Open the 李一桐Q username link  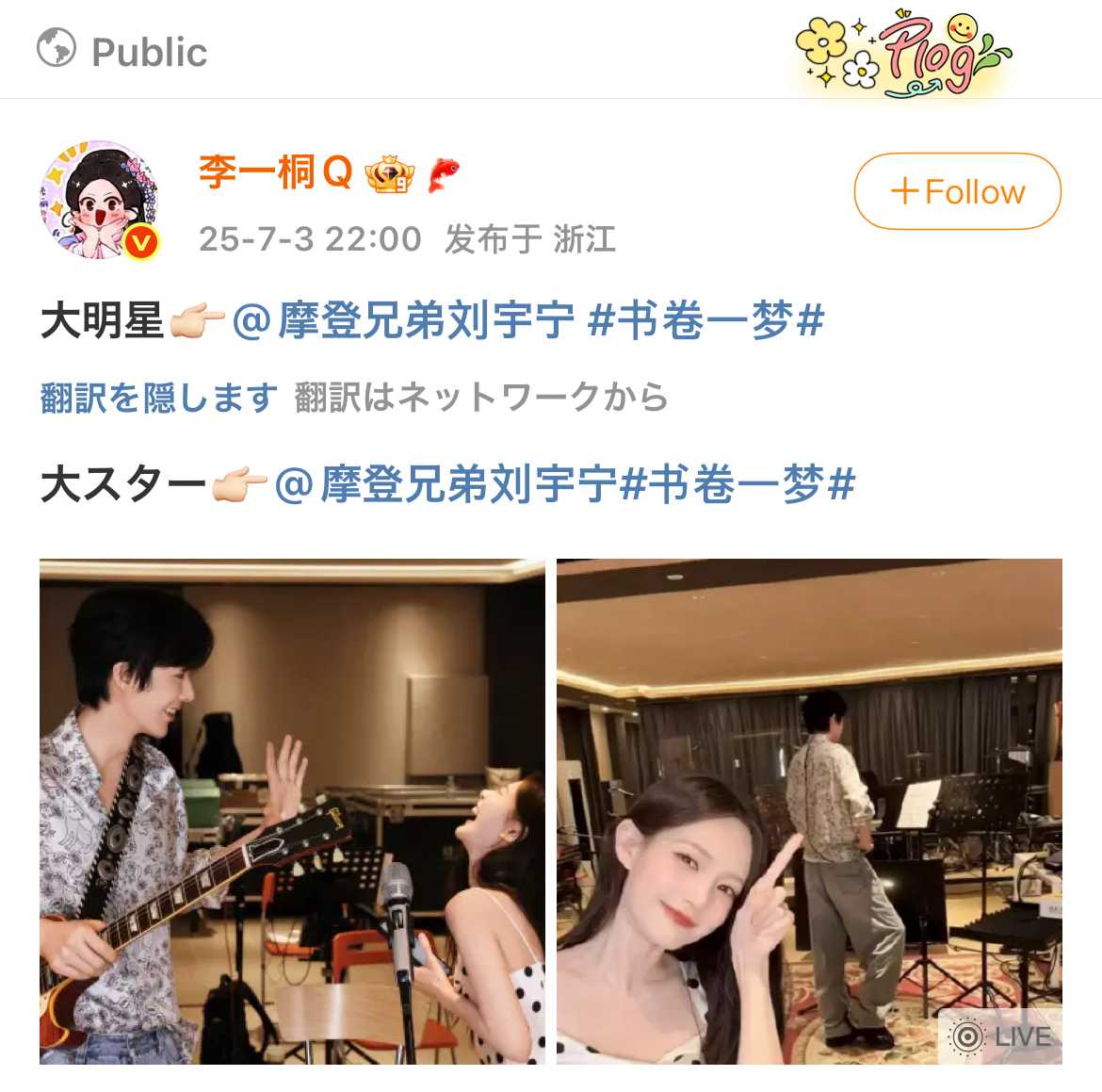[x=275, y=172]
